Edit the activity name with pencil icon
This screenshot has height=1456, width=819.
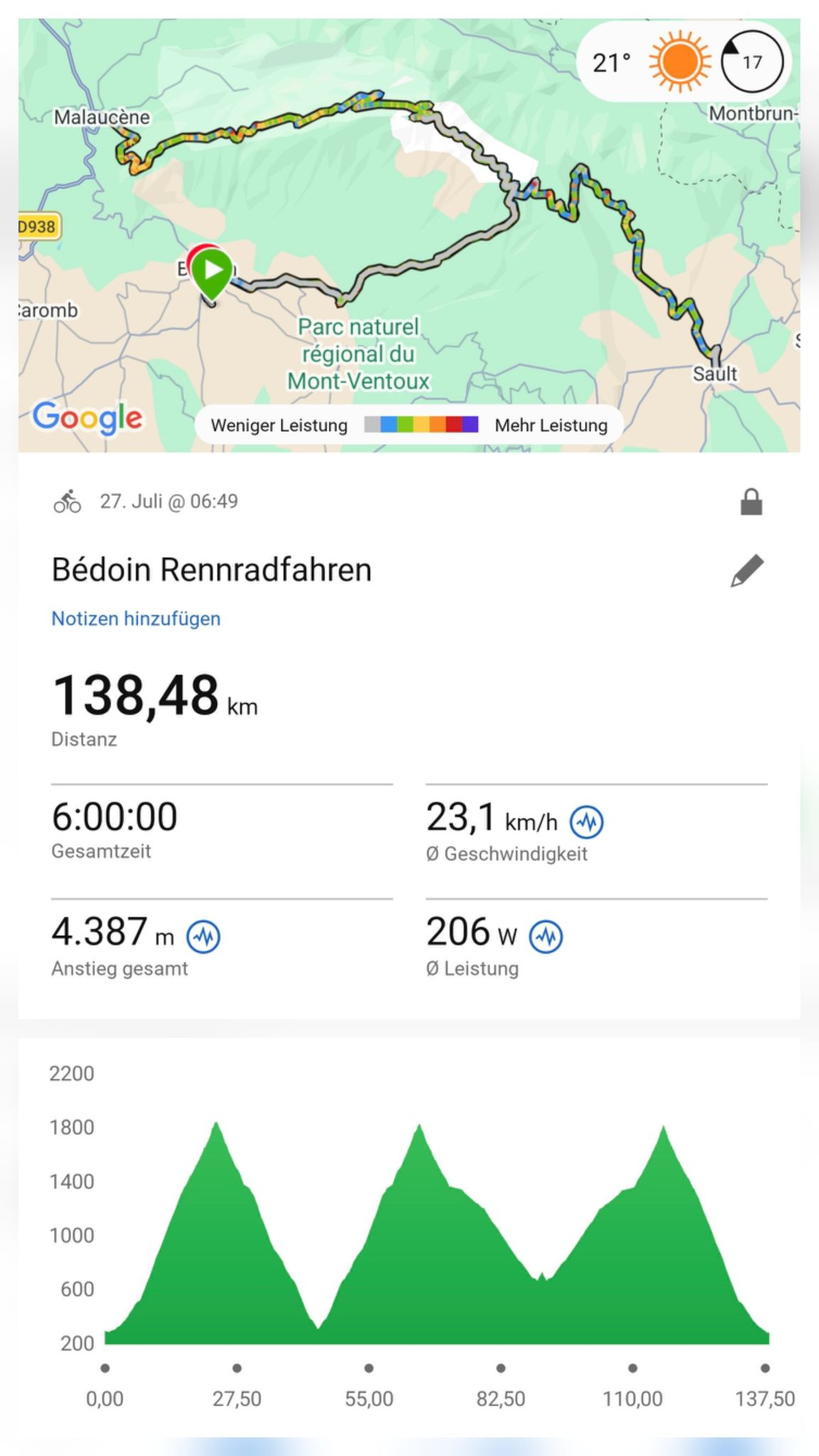(747, 571)
